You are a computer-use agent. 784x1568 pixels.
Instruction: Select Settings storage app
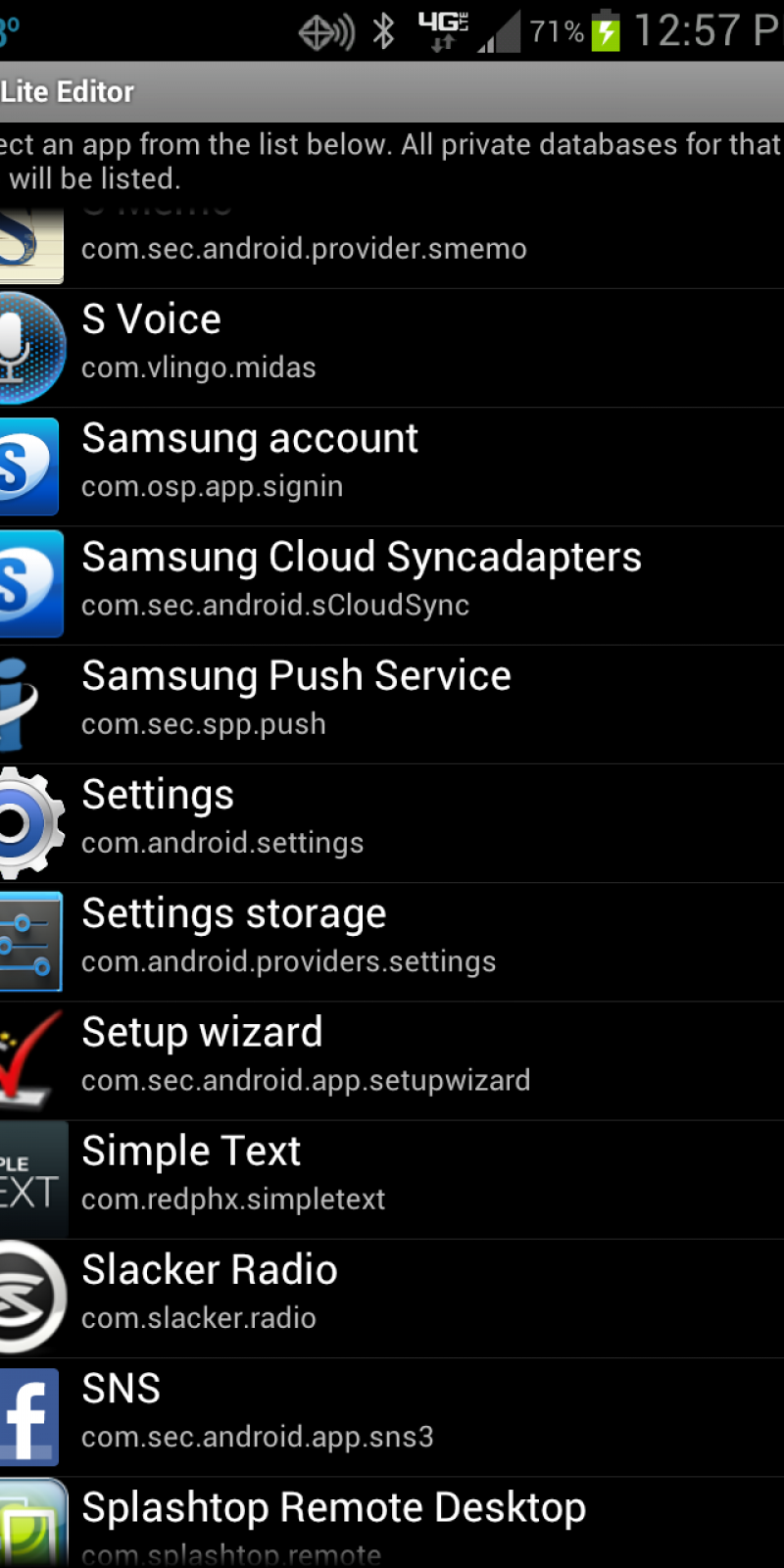point(392,941)
